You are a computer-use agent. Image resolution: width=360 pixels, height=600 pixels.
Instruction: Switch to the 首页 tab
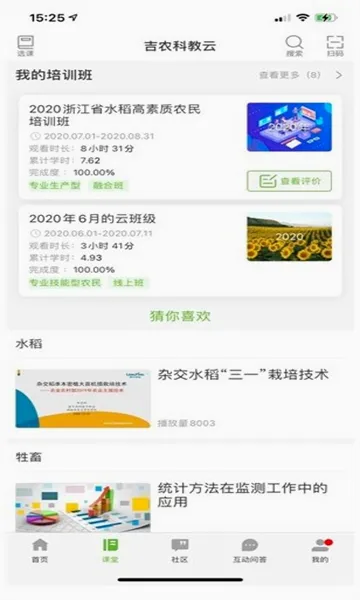point(40,551)
